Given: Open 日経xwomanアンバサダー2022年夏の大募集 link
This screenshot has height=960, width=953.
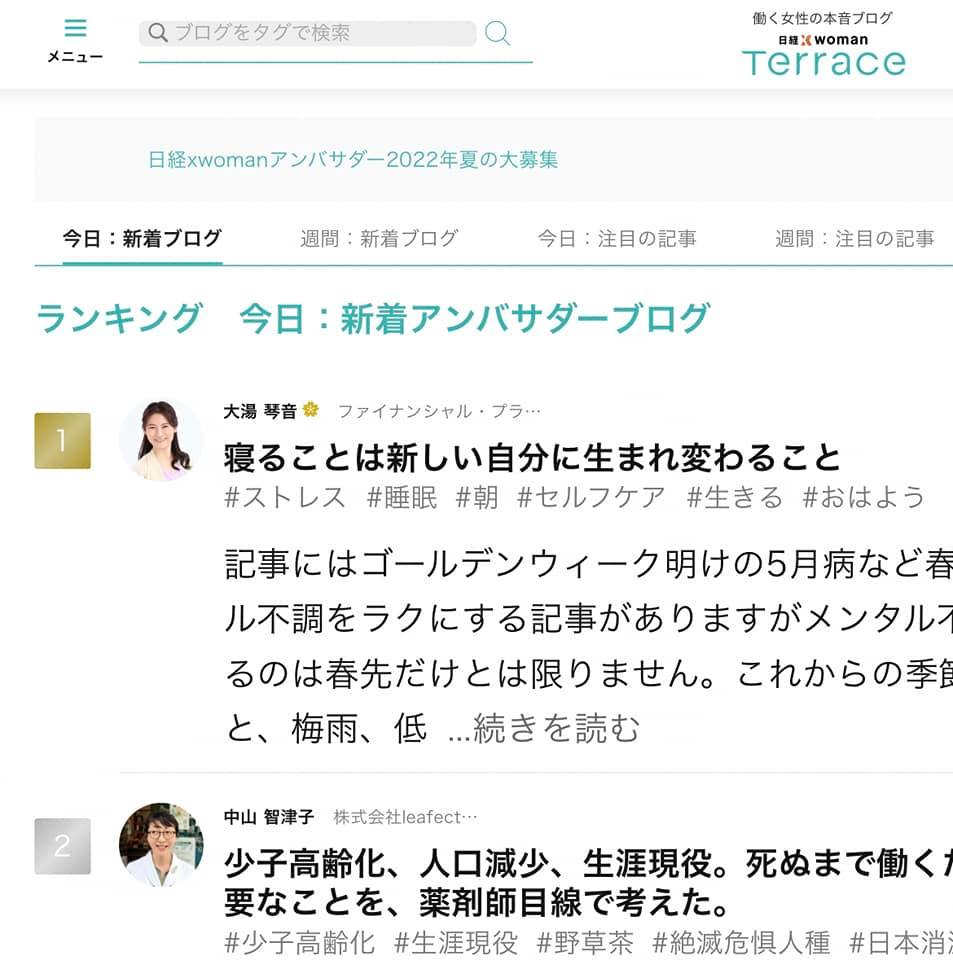Looking at the screenshot, I should 353,160.
